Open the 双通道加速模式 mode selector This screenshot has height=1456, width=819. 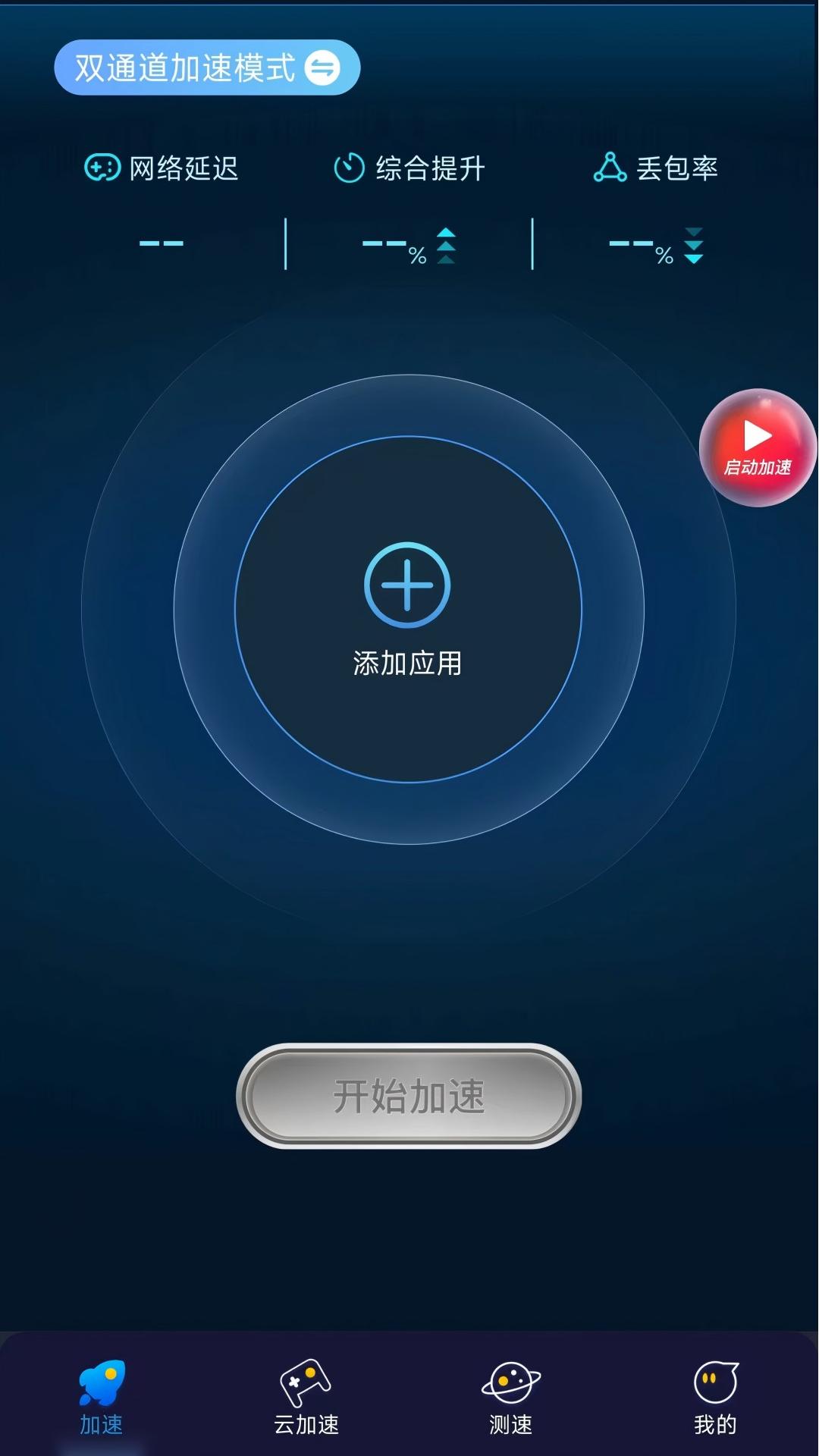206,68
